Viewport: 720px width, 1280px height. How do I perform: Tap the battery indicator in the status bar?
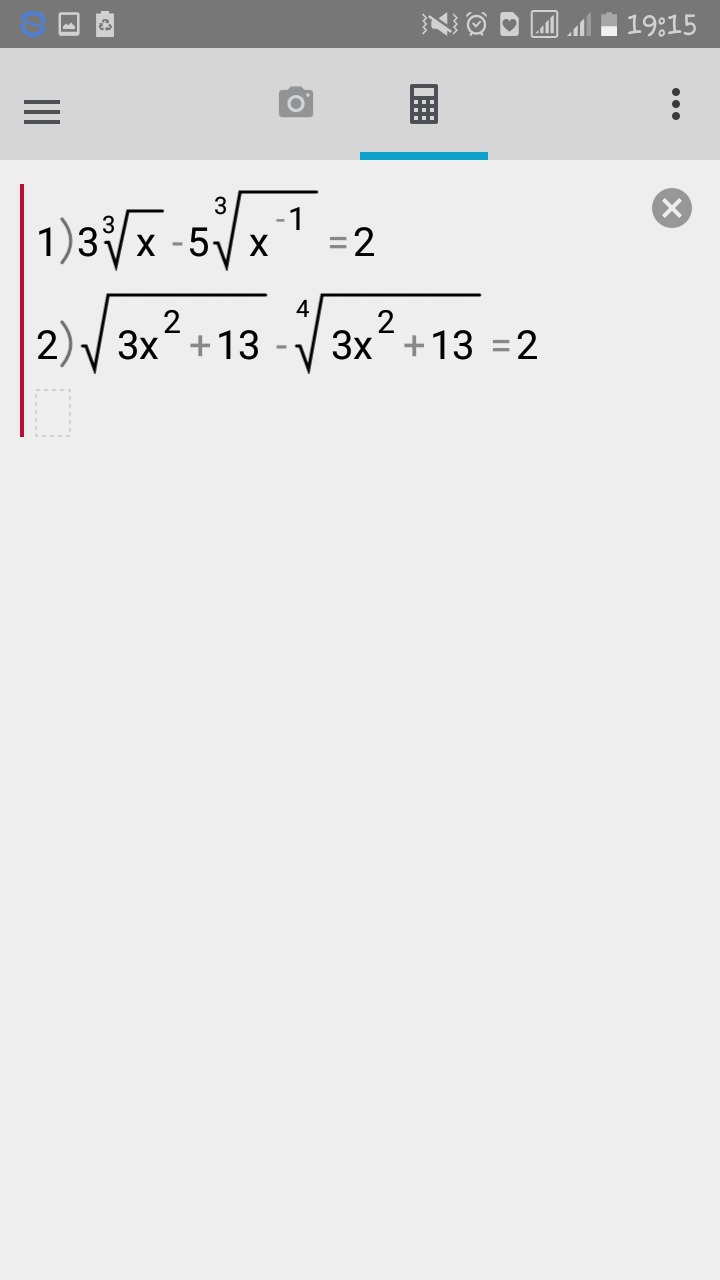pyautogui.click(x=610, y=22)
